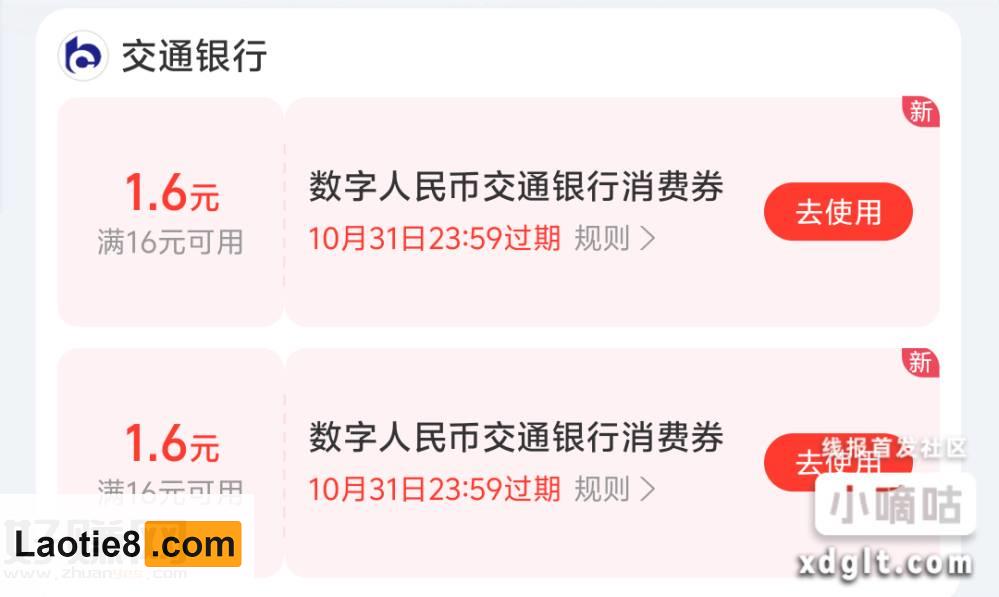
Task: Tap 去使用 on the first coupon
Action: tap(838, 212)
